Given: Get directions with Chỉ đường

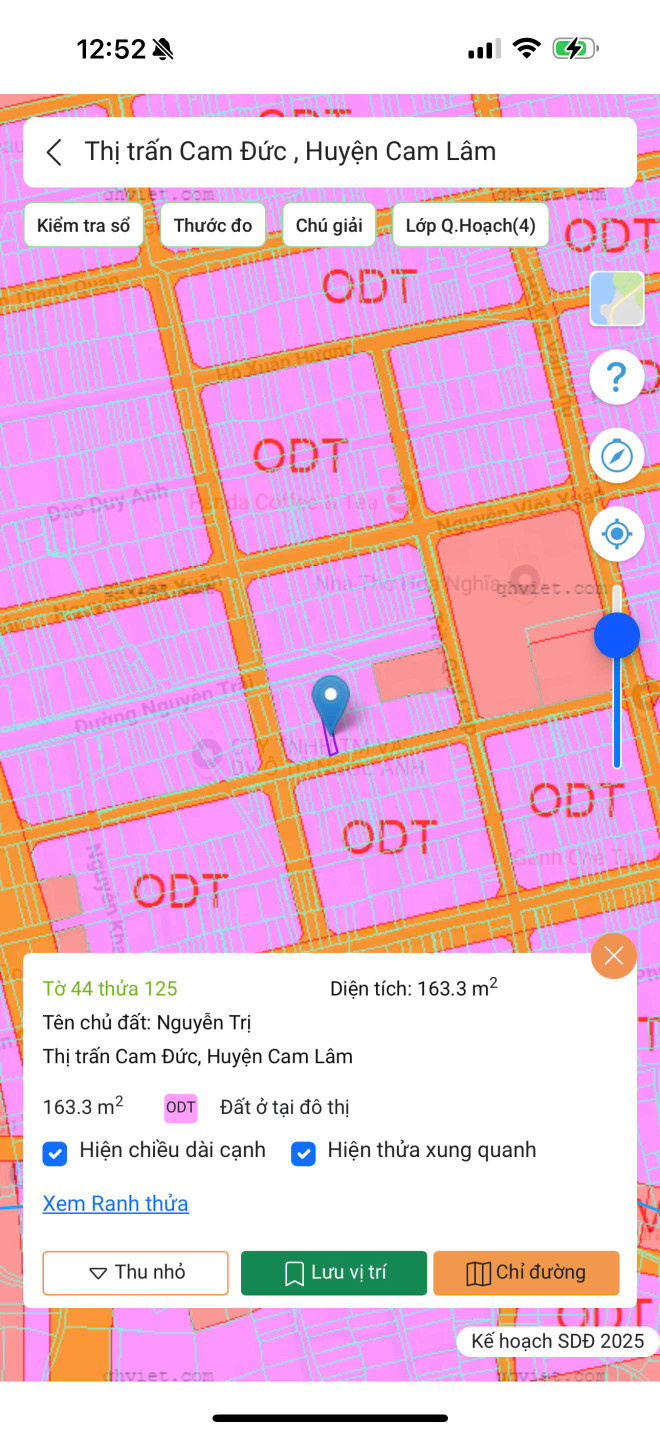Looking at the screenshot, I should coord(526,1273).
